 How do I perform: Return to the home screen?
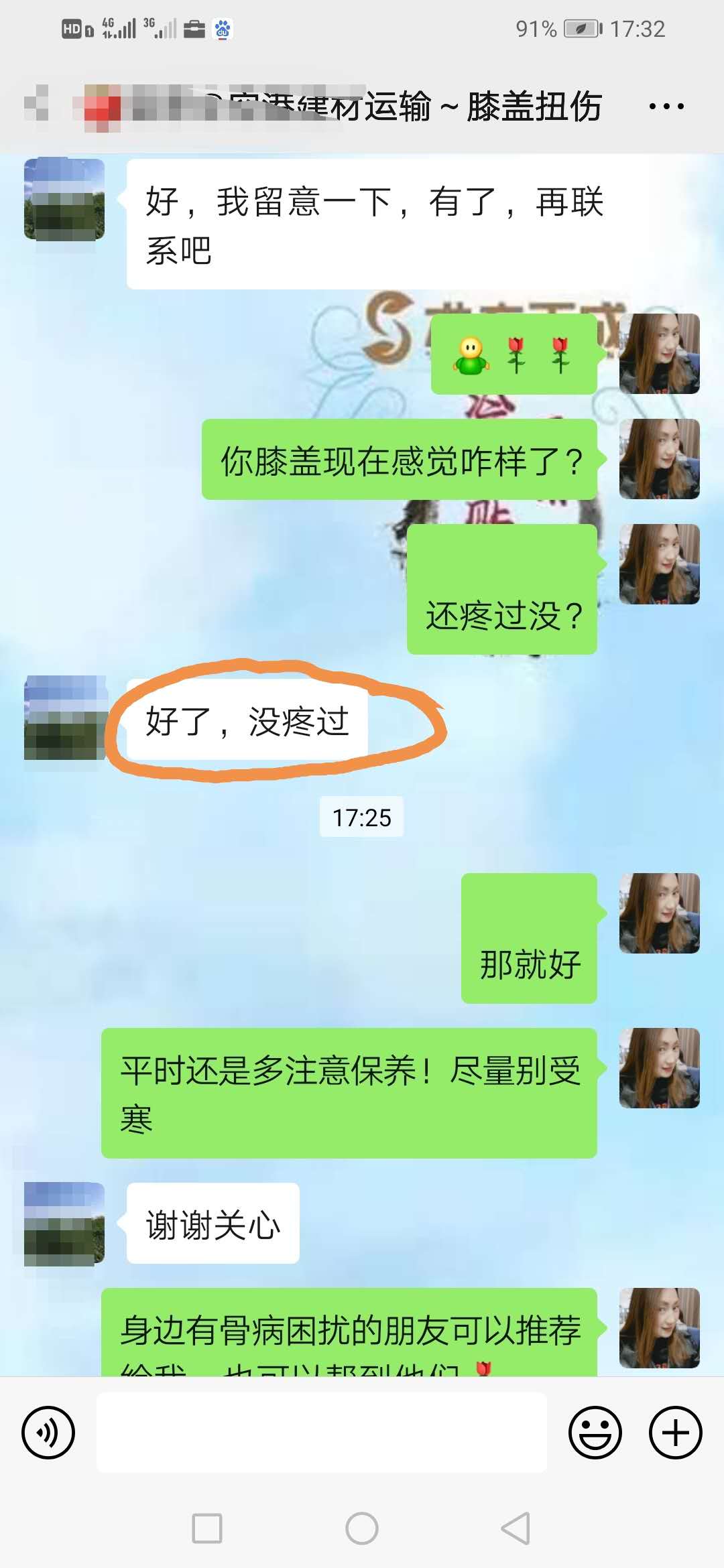point(362,1528)
